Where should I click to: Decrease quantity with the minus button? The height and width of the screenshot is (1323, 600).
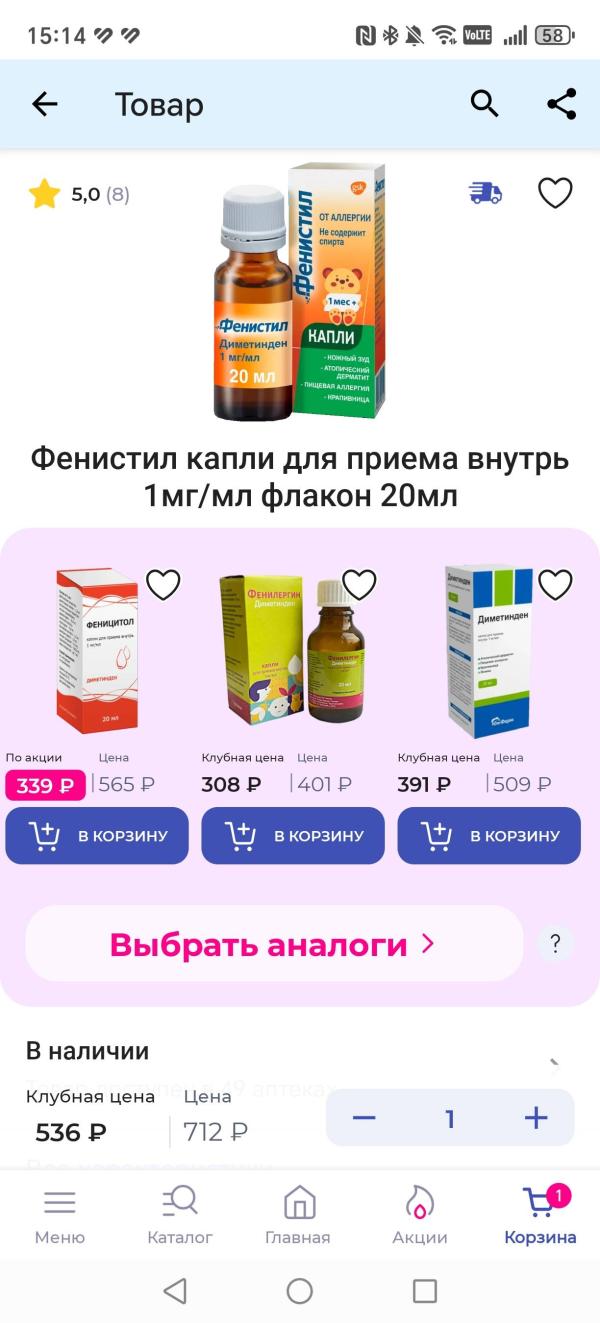tap(364, 1117)
